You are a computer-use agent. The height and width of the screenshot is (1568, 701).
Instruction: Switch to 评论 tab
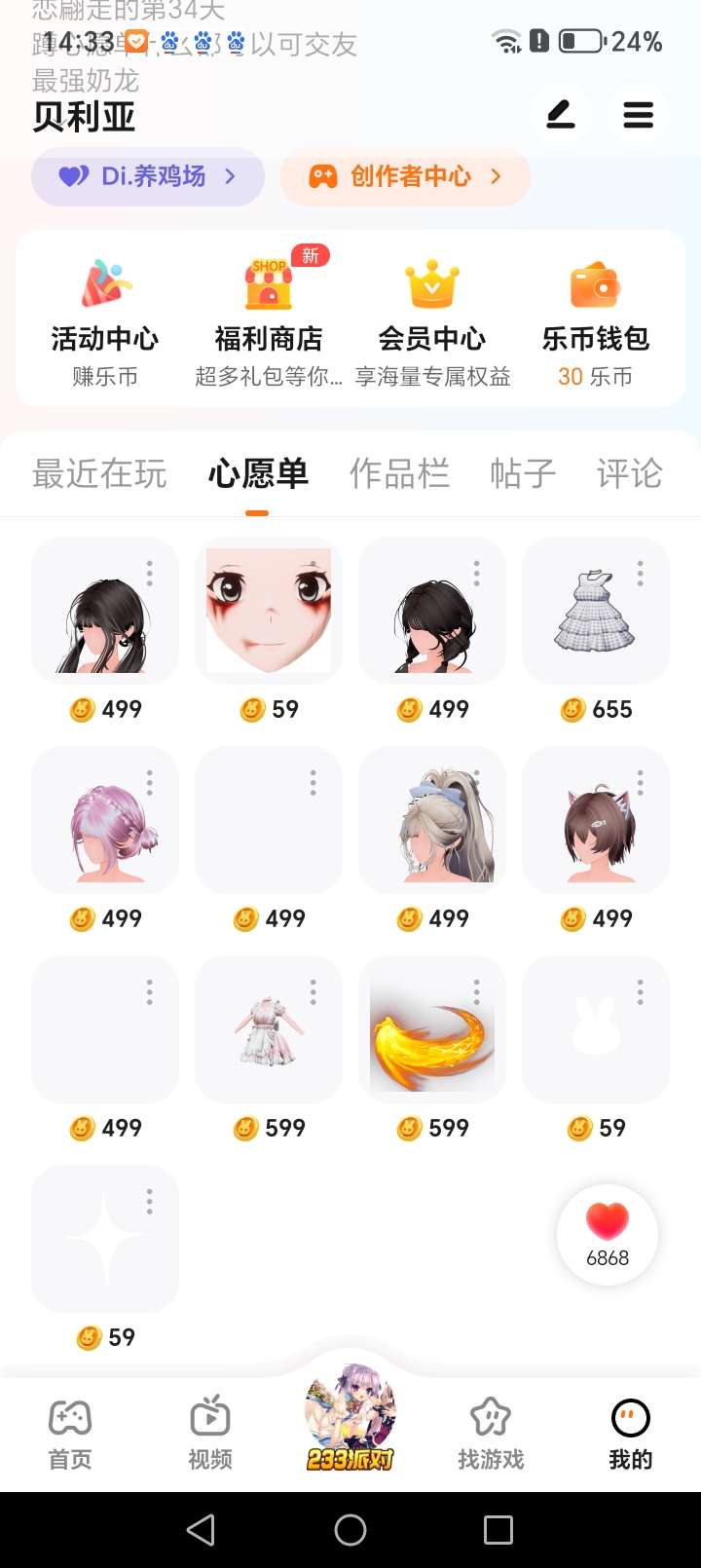[x=629, y=474]
